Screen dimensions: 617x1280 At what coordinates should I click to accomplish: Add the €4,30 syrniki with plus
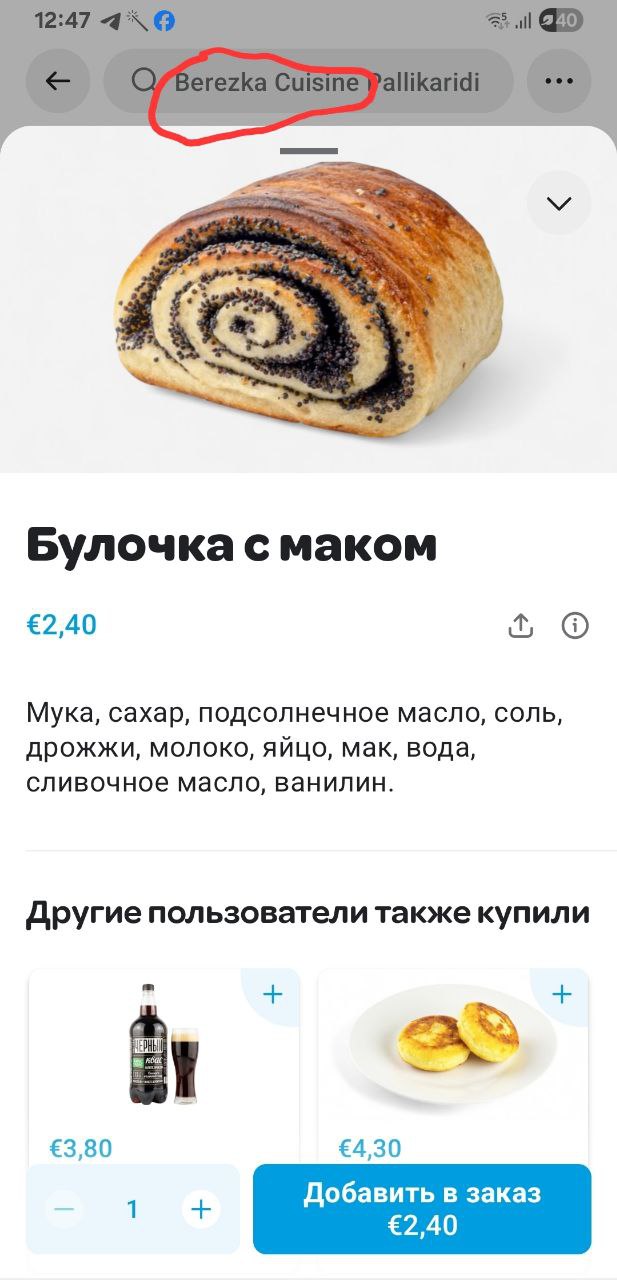pos(562,994)
